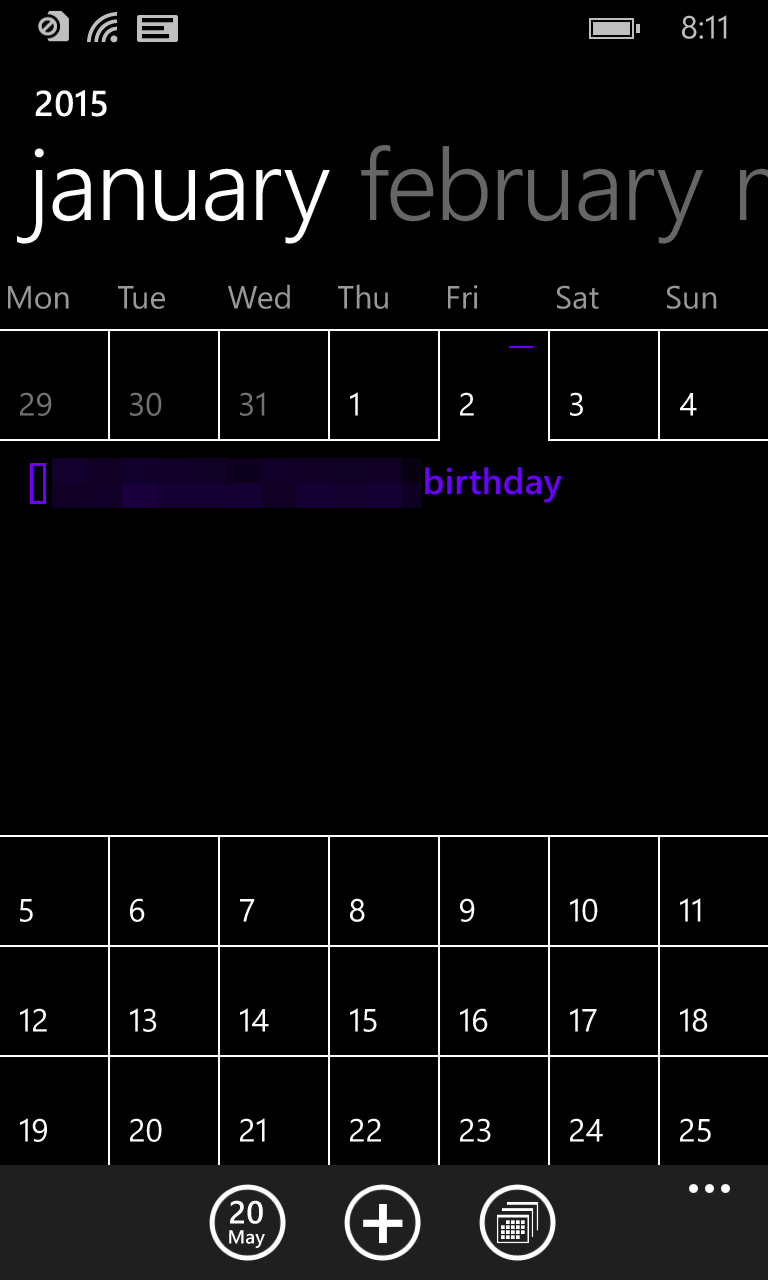The image size is (768, 1280).
Task: Select January 3
Action: pos(604,385)
